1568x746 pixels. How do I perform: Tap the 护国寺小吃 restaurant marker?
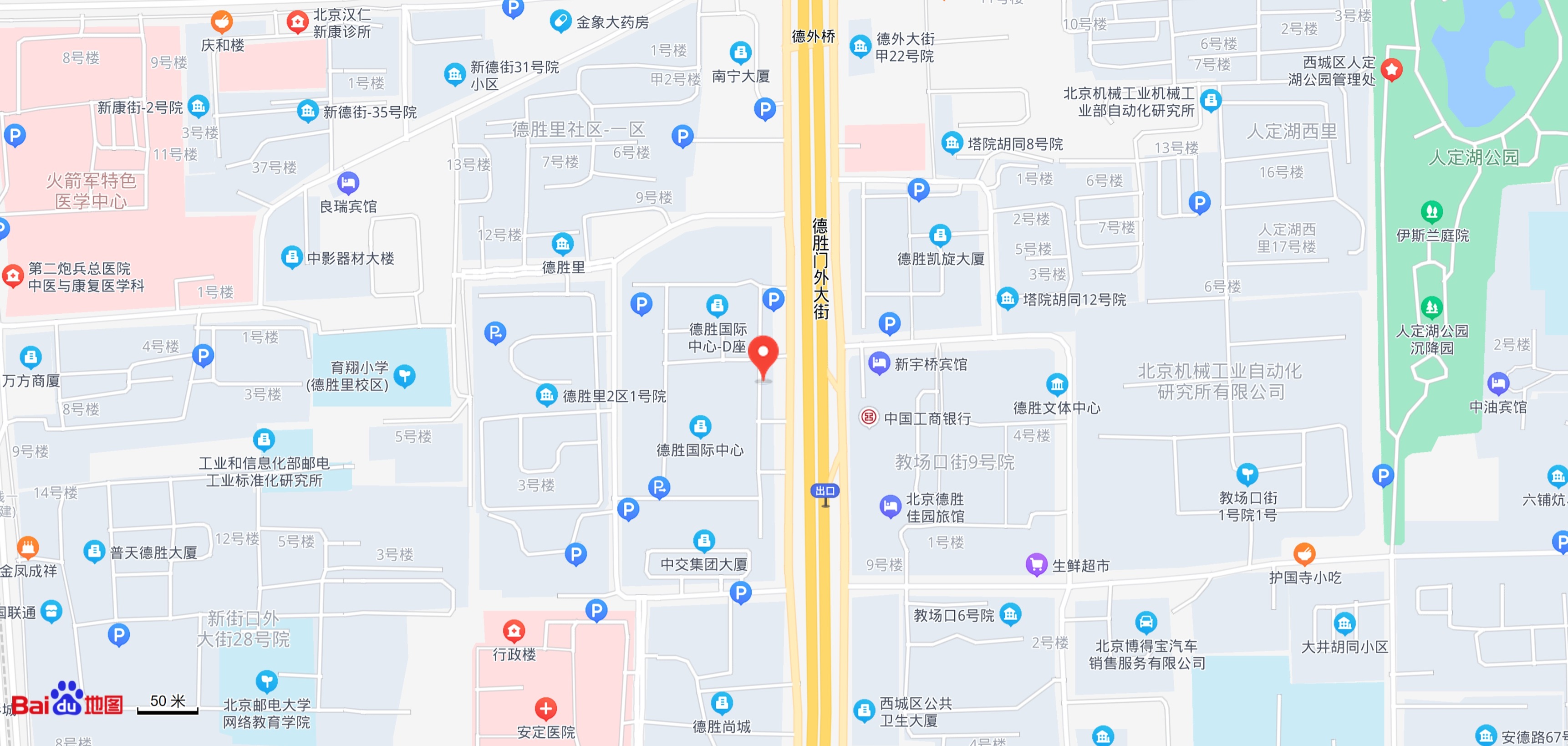(x=1304, y=553)
